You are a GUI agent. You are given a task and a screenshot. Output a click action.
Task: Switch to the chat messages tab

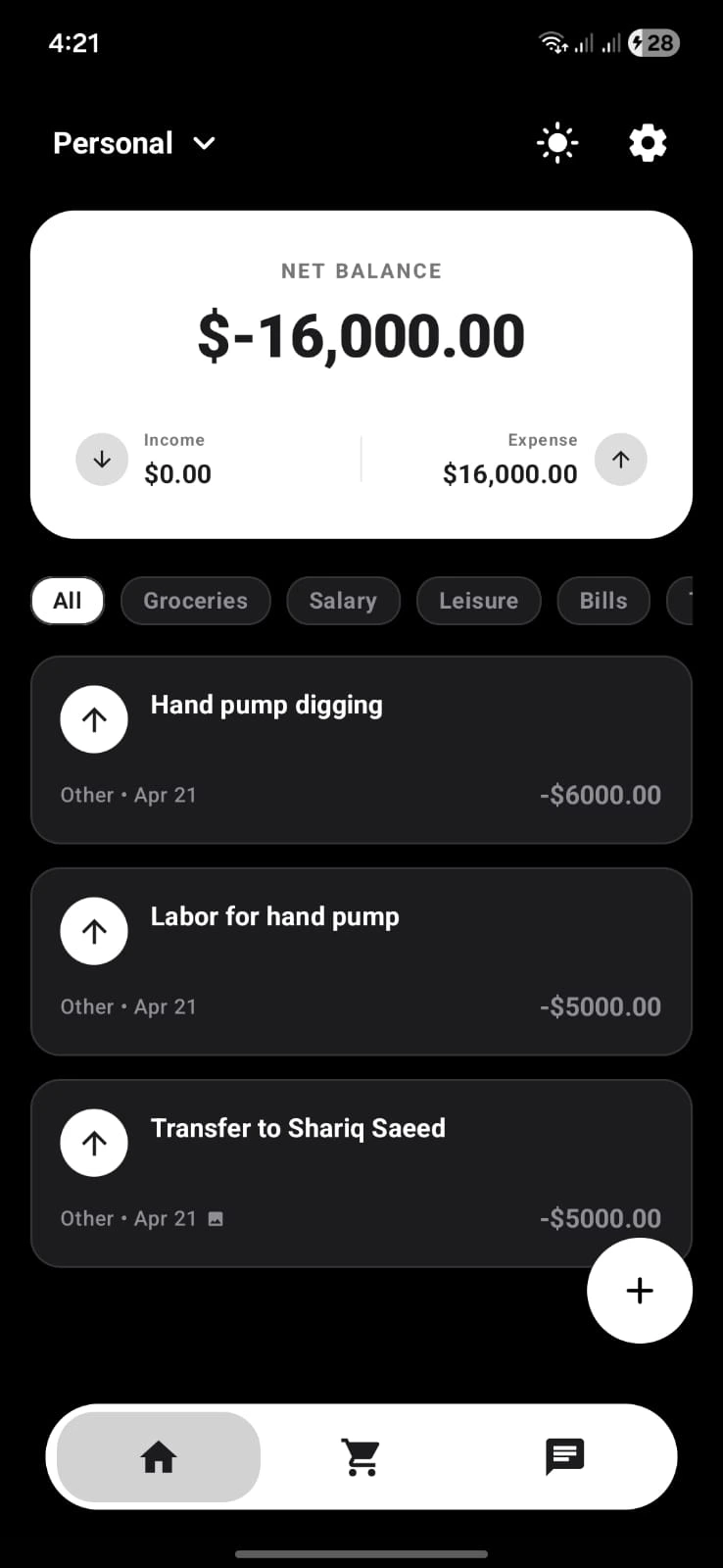coord(564,1457)
